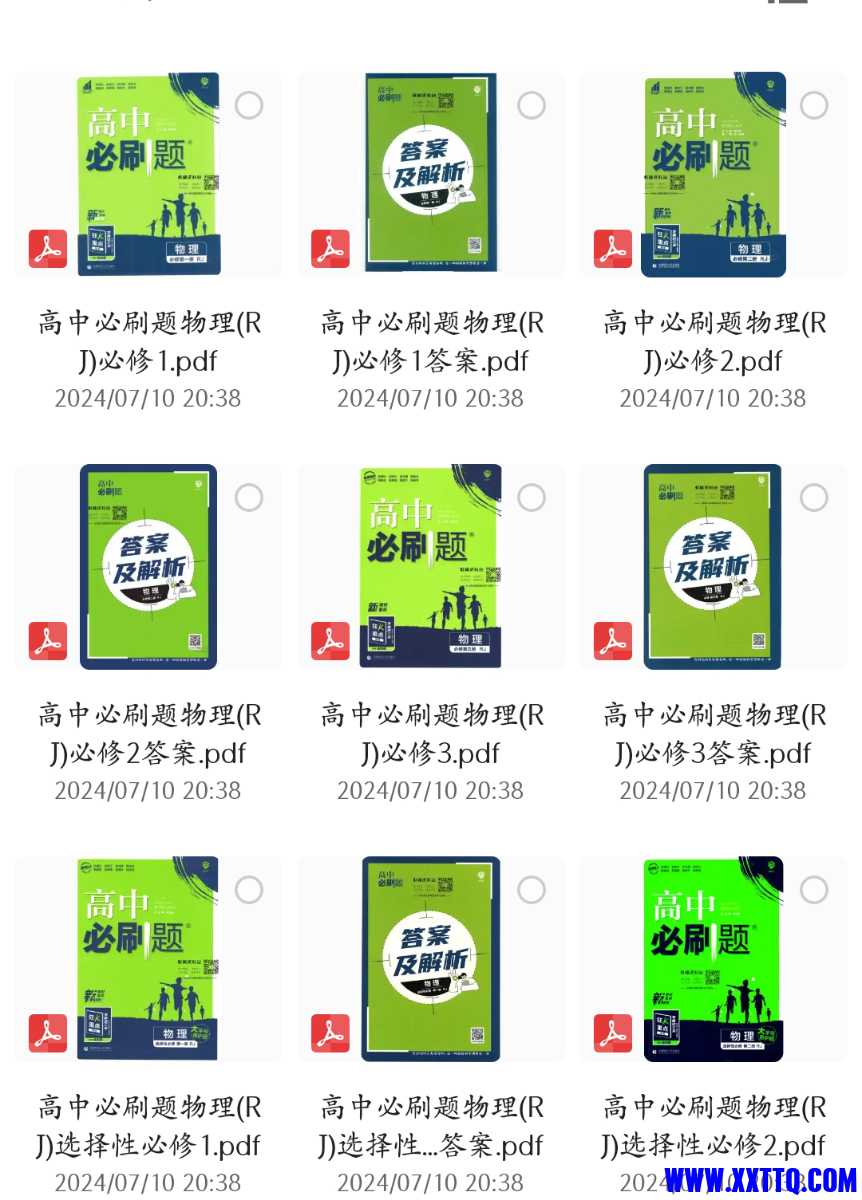The image size is (862, 1200).
Task: Select the 选择性必修1.pdf checkbox
Action: click(249, 890)
